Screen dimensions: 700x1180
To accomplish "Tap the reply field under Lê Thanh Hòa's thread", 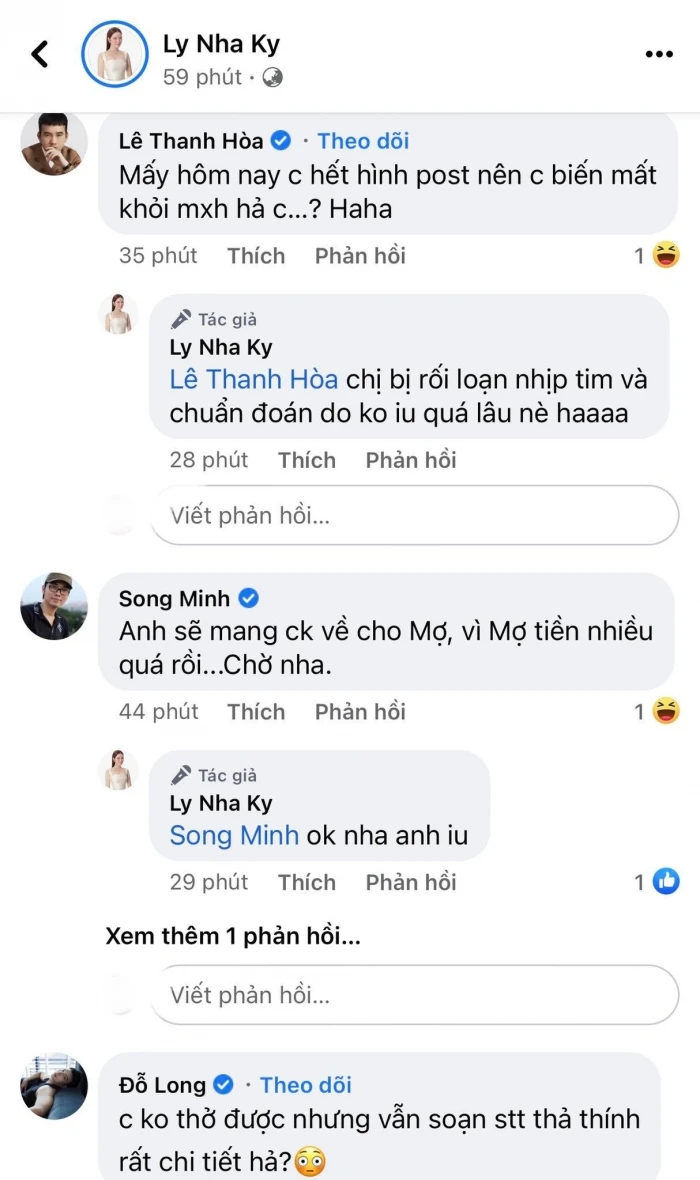I will click(414, 516).
